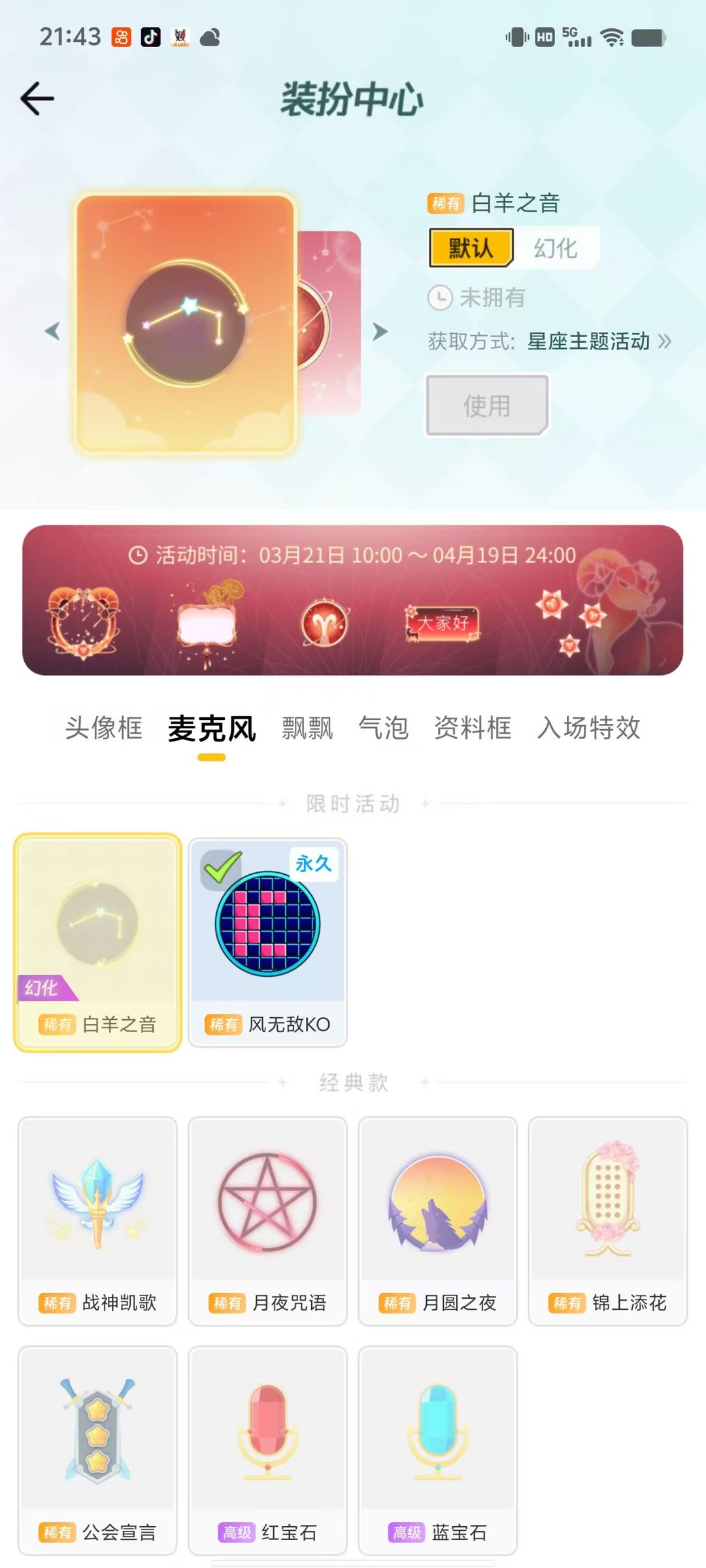This screenshot has width=706, height=1568.
Task: Click the Wi-Fi icon in status bar
Action: (613, 37)
